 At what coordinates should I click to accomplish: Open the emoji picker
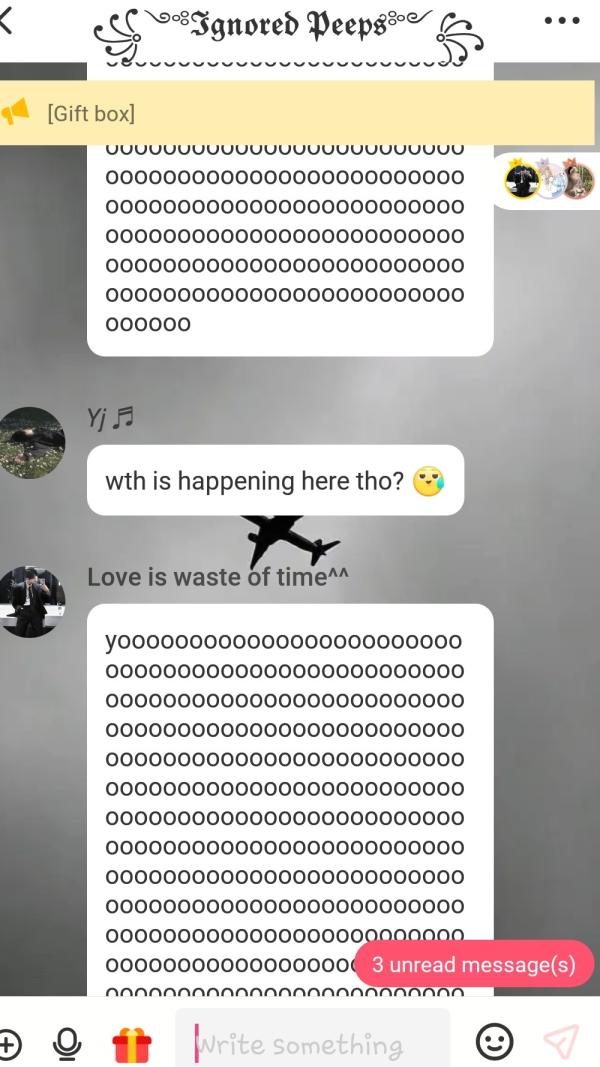pyautogui.click(x=494, y=1043)
